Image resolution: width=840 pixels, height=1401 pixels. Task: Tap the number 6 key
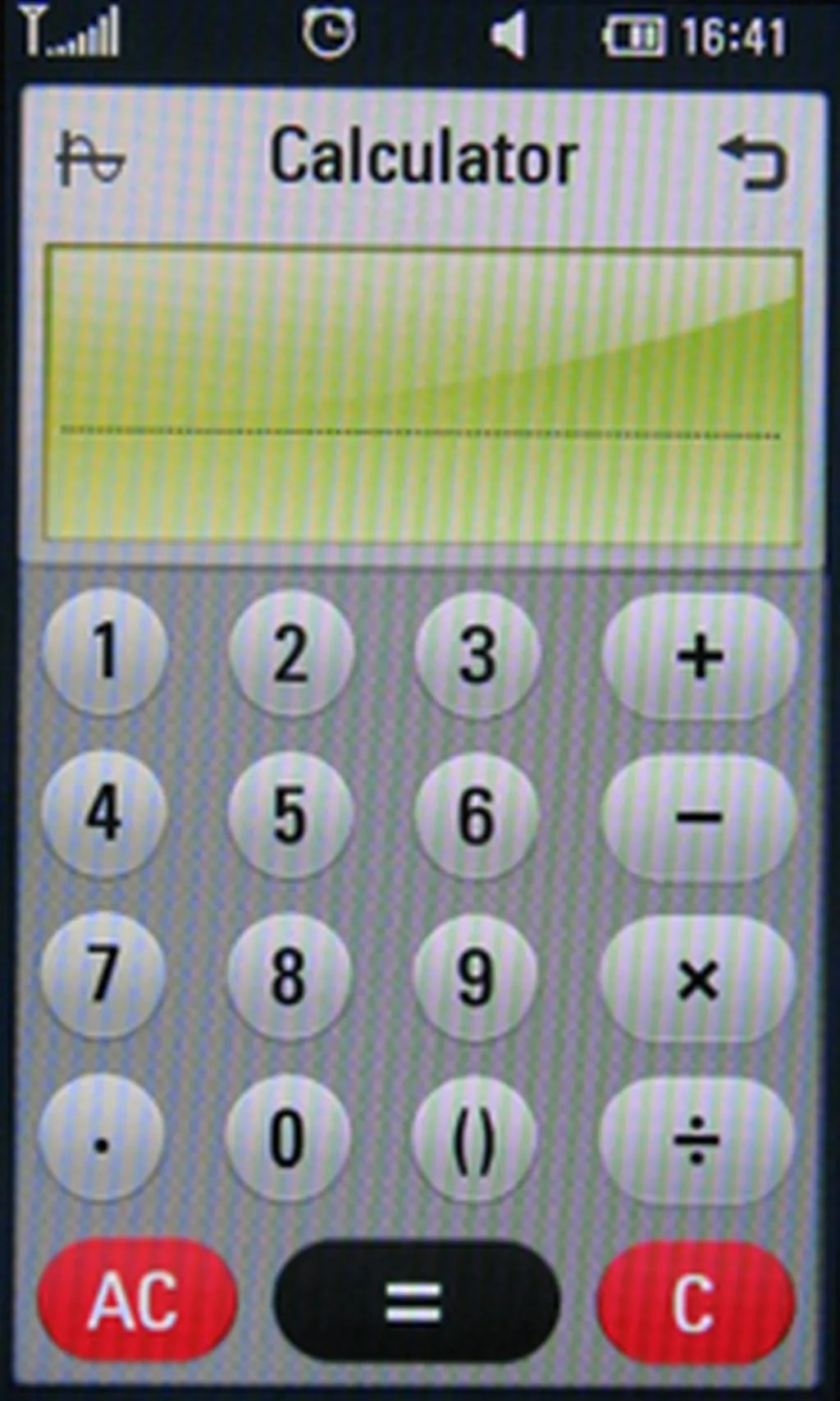click(x=477, y=815)
